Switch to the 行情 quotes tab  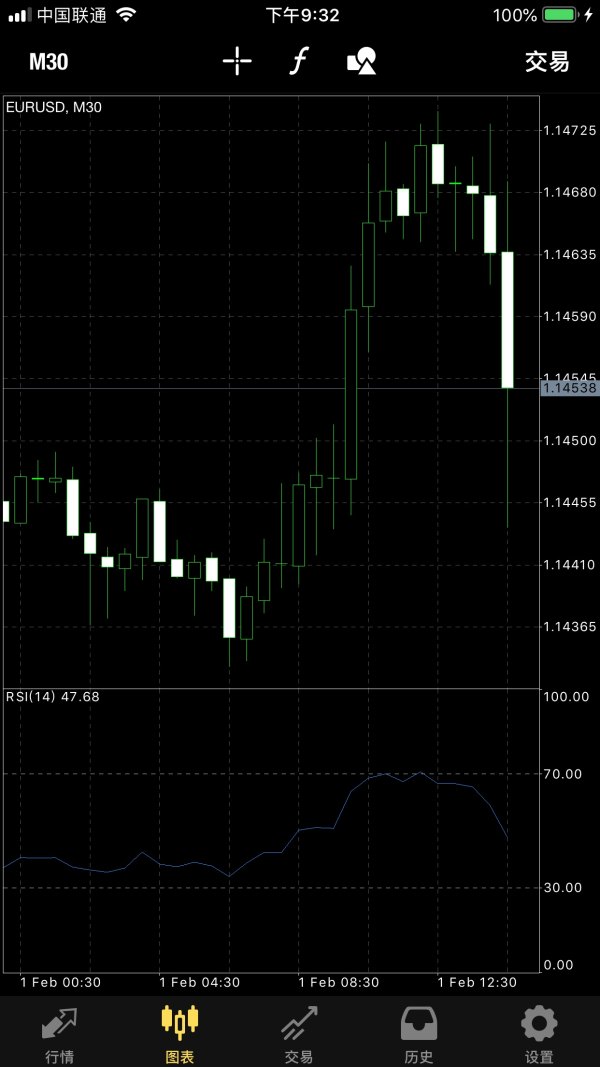tap(59, 1033)
